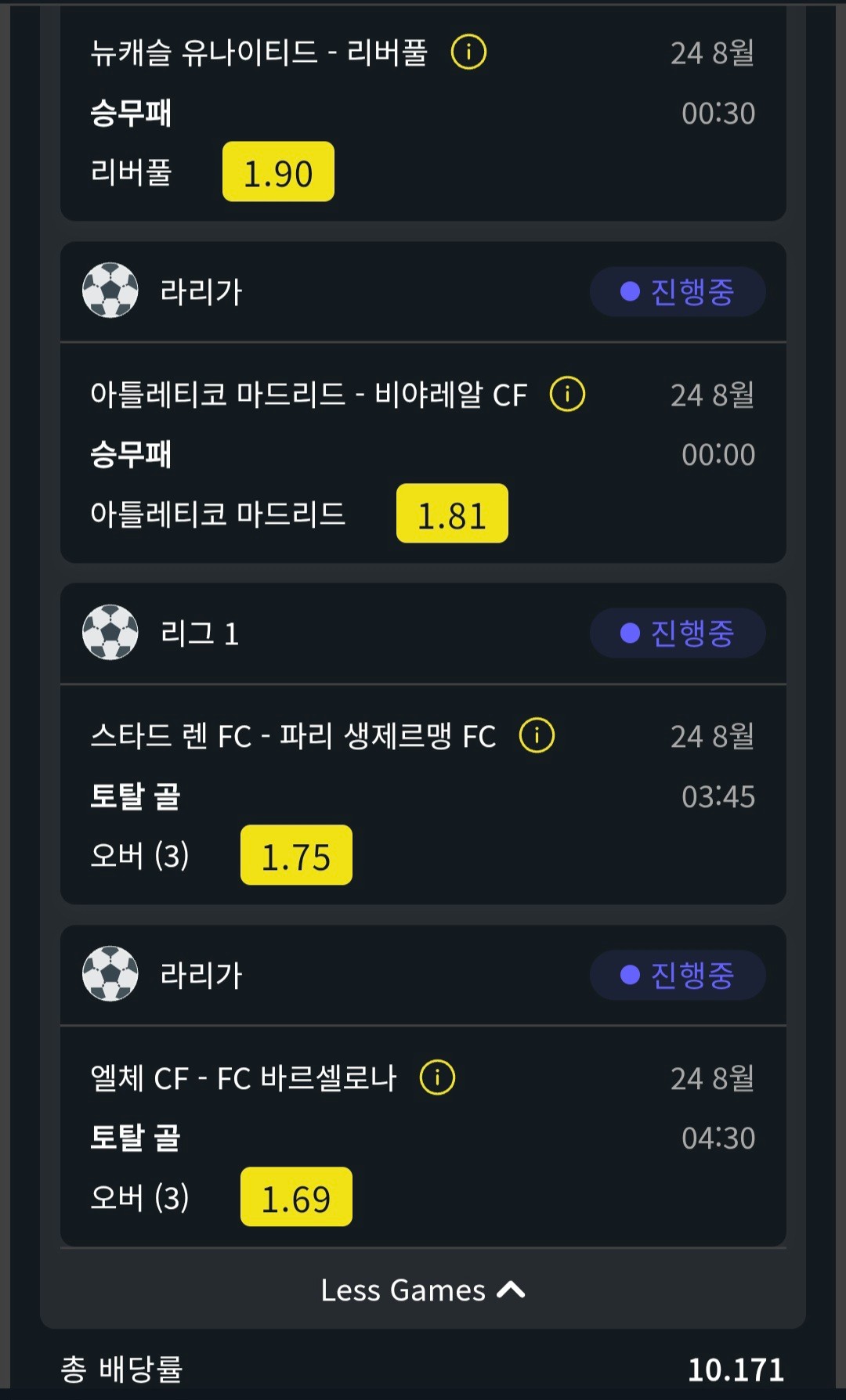Open info icon for 엘체 CF - FC 바르셀로나
The height and width of the screenshot is (1400, 846).
click(x=437, y=1077)
